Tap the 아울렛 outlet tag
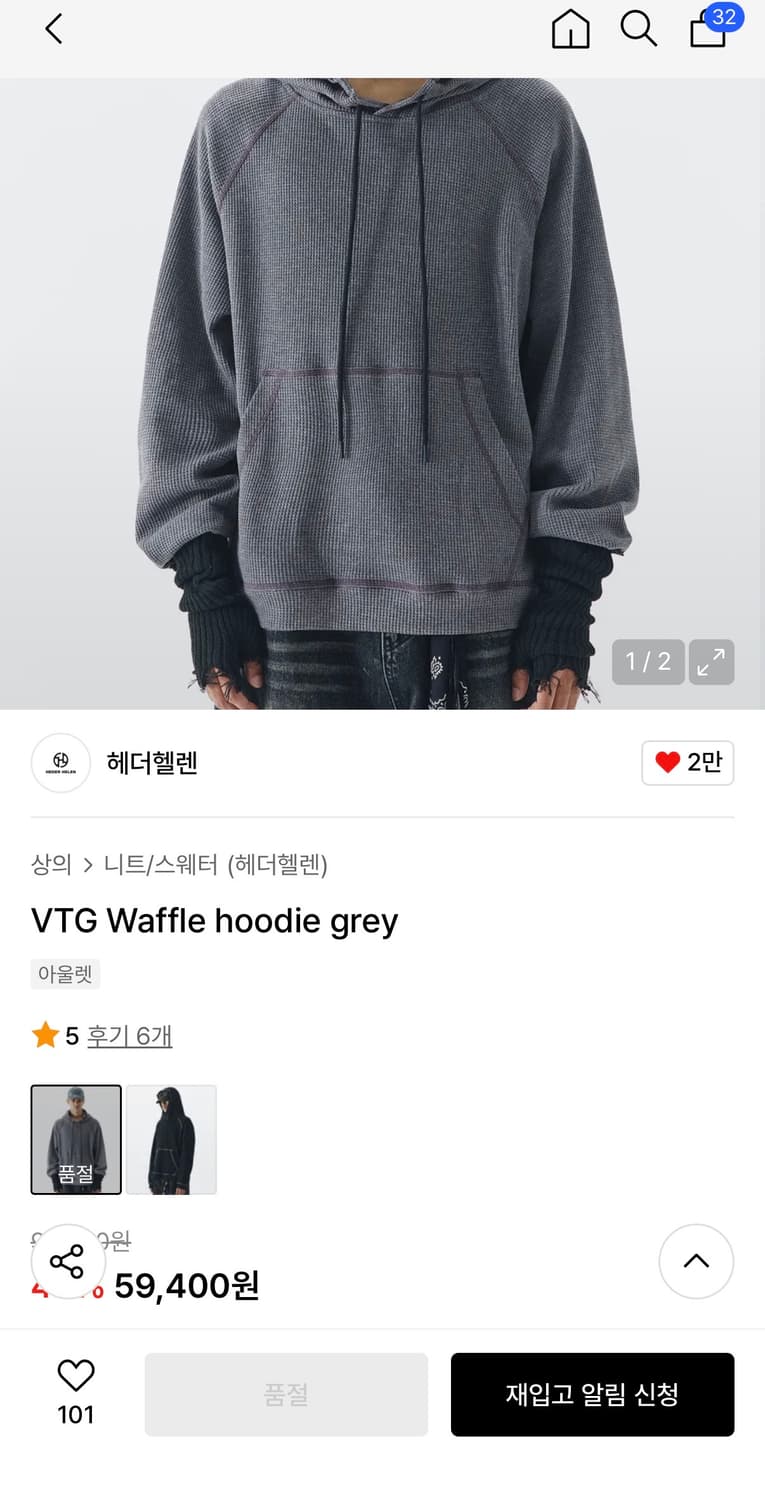This screenshot has height=1500, width=765. click(x=65, y=974)
